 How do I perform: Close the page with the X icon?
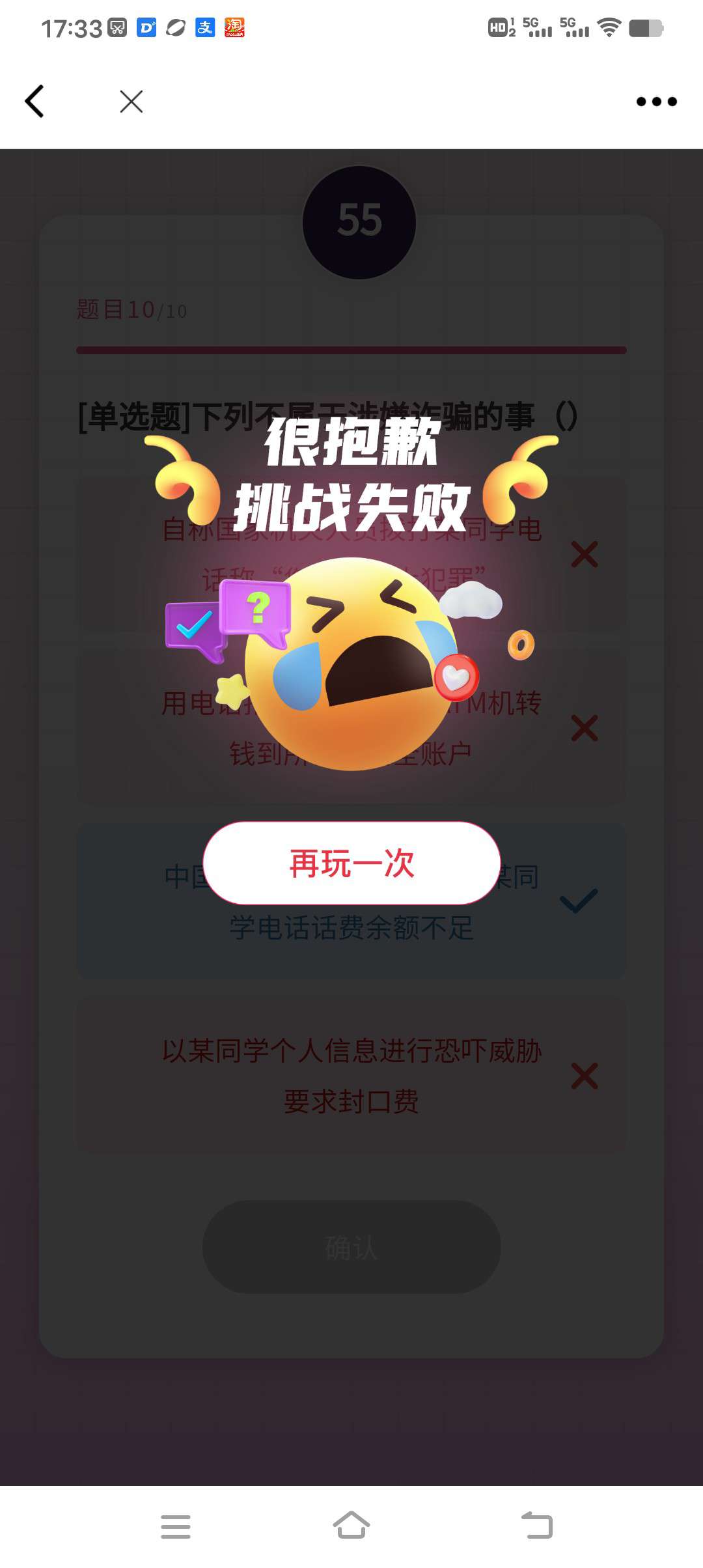[x=131, y=102]
